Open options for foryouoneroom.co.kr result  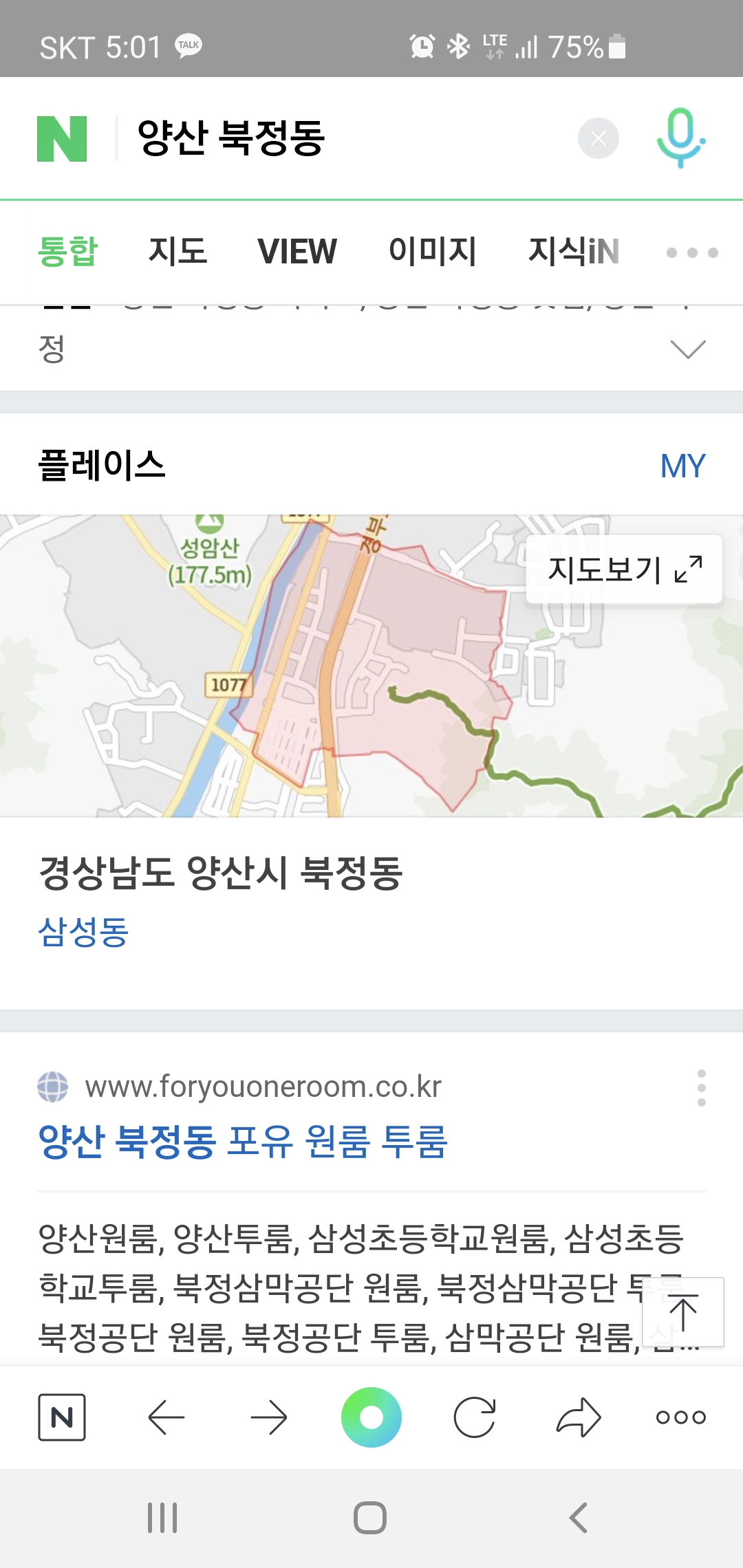coord(701,1088)
